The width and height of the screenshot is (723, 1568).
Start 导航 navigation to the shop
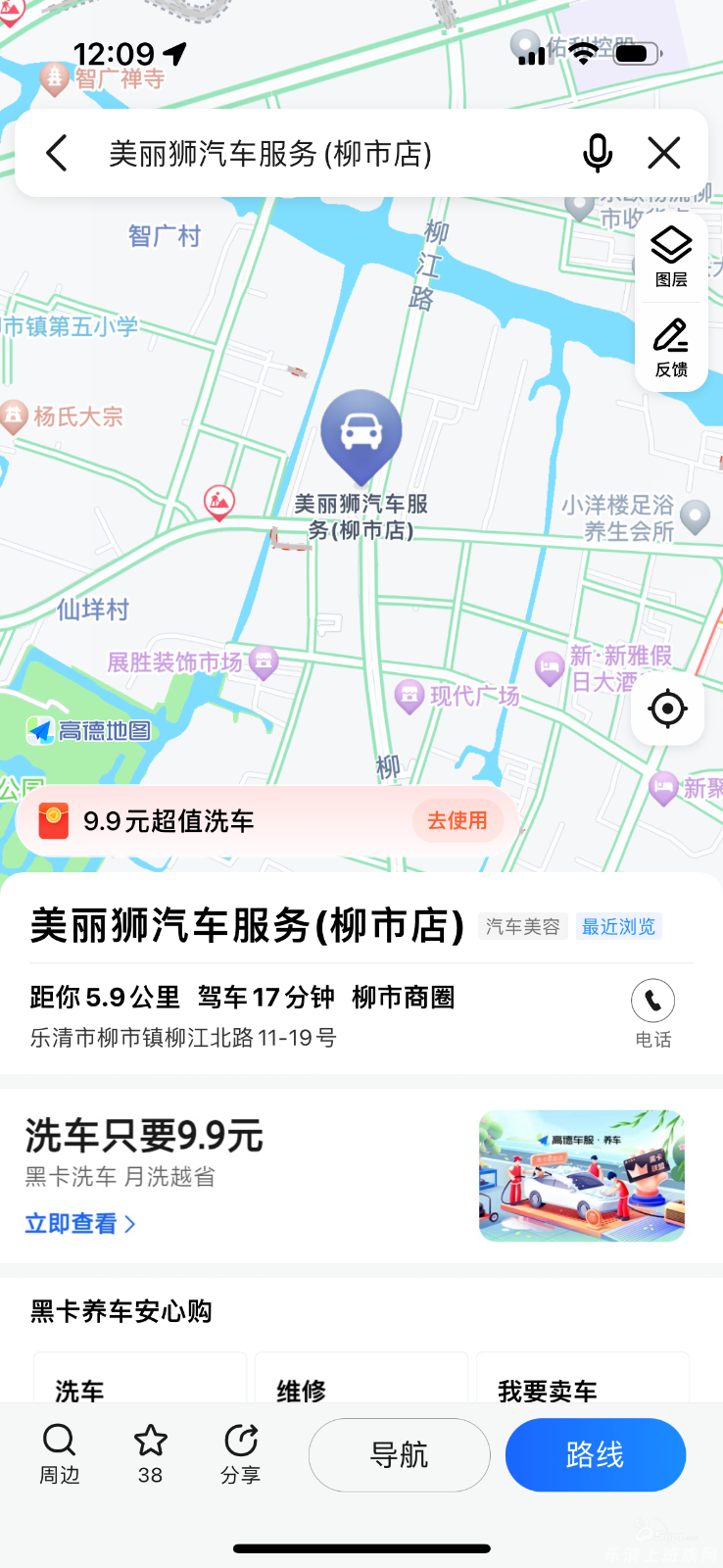tap(399, 1455)
